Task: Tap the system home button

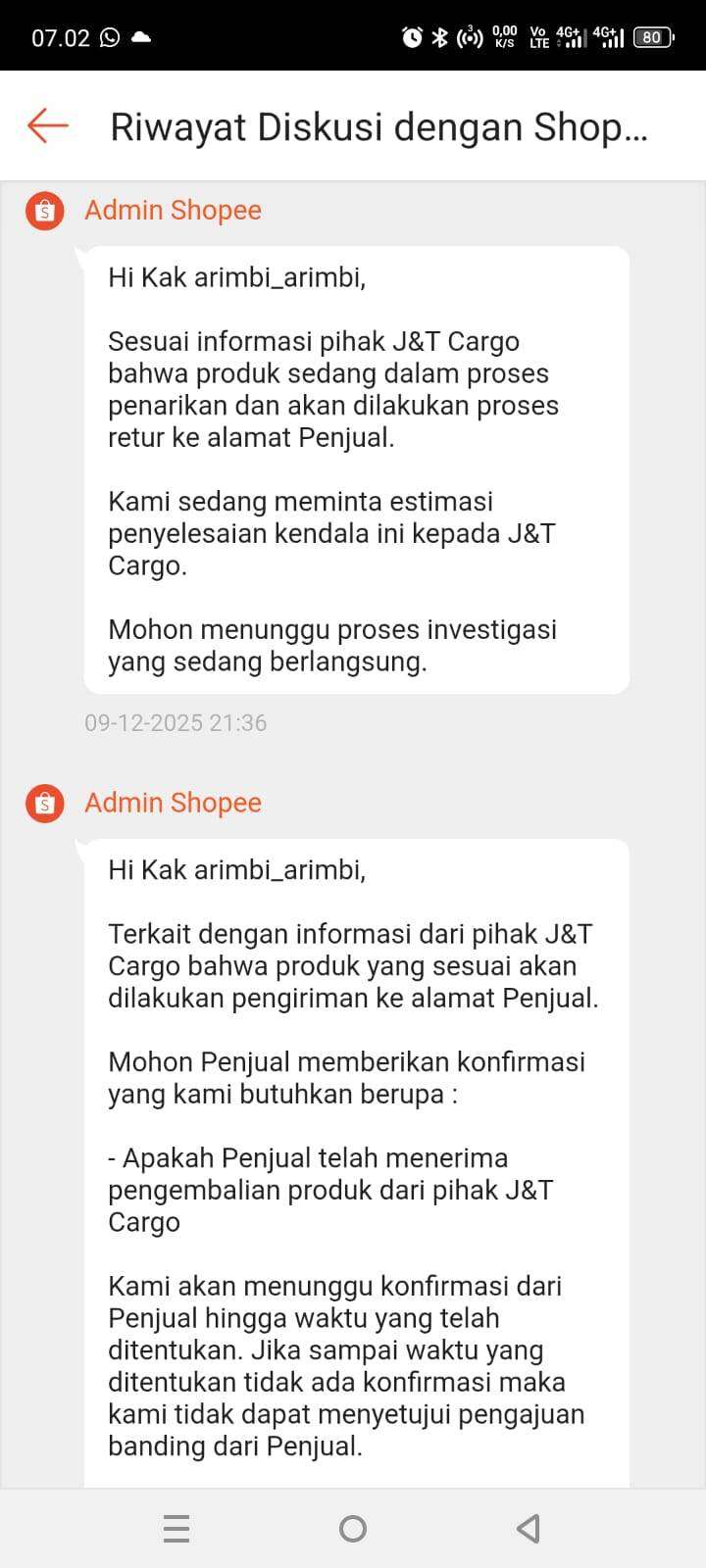Action: (352, 1528)
